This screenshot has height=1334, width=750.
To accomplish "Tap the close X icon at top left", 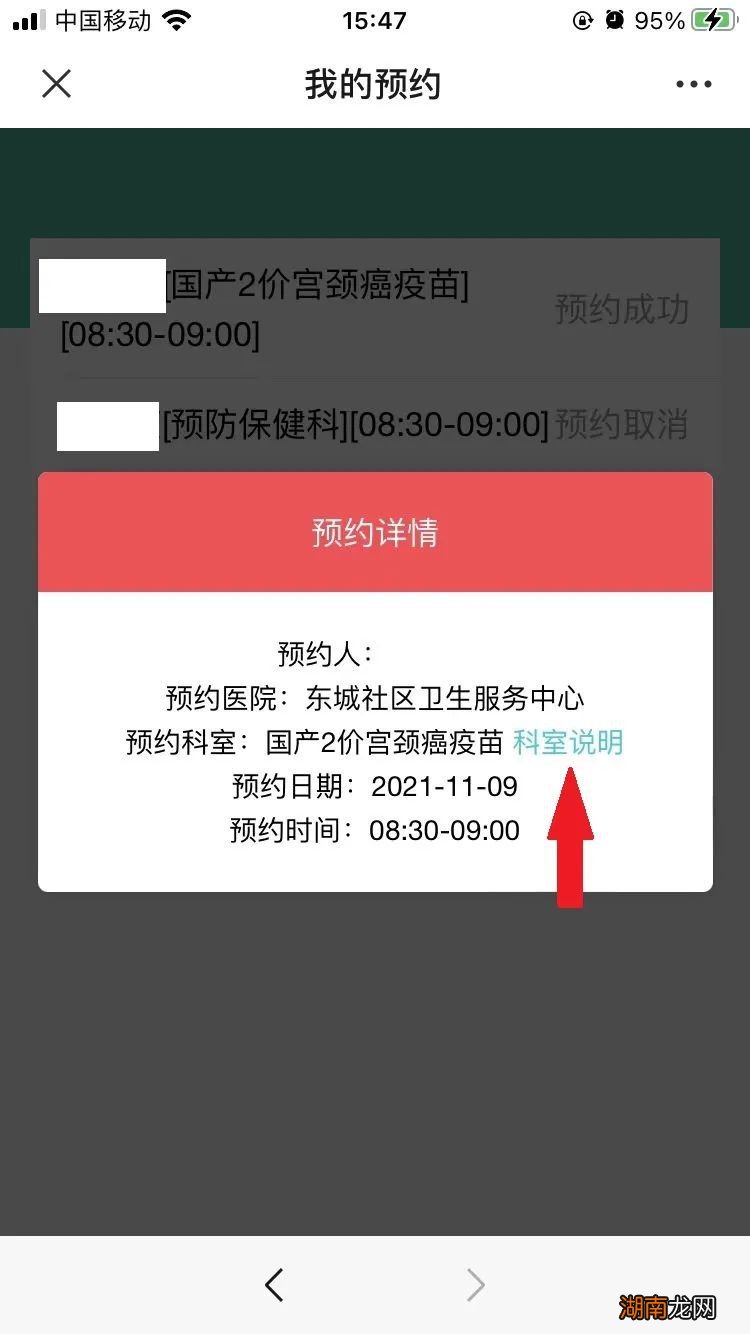I will click(x=57, y=84).
